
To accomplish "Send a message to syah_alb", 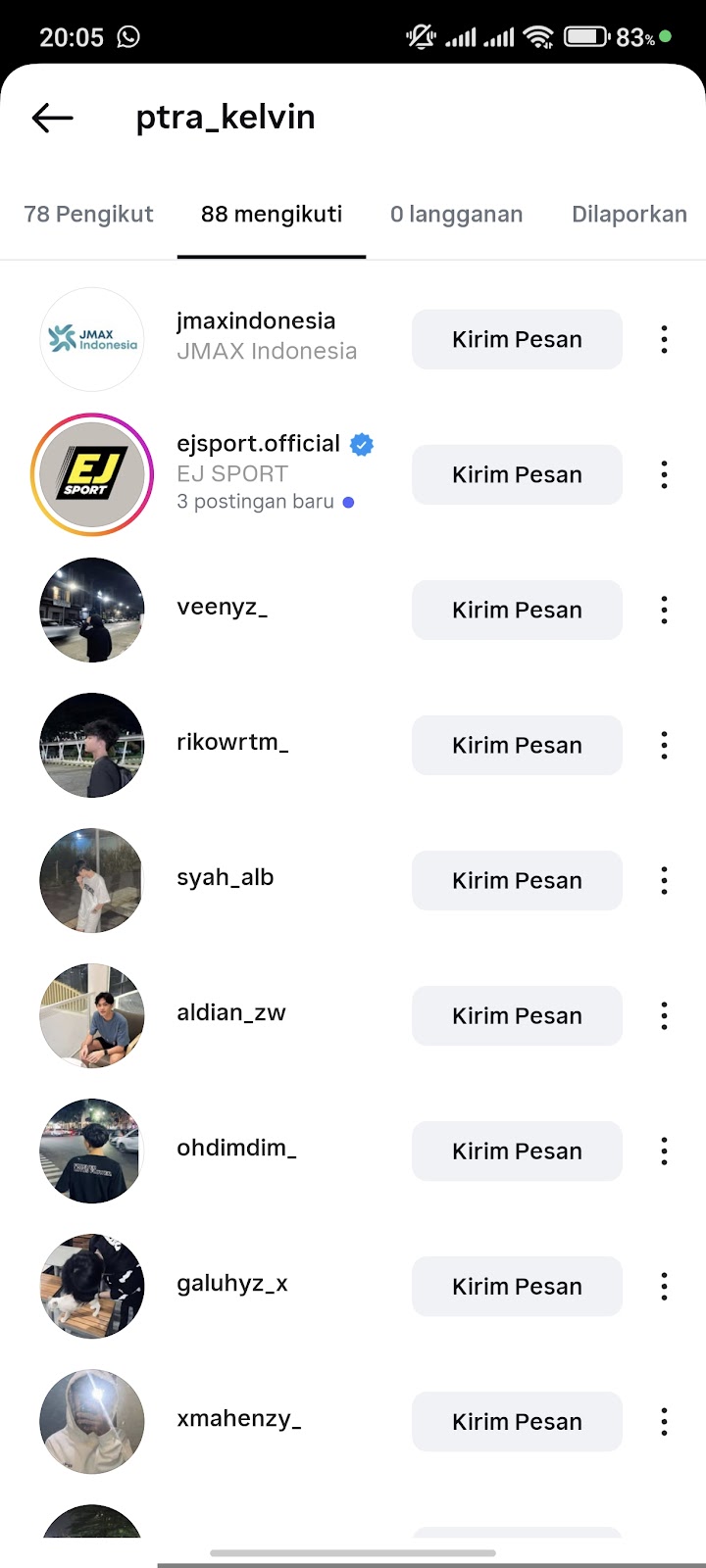I will [x=517, y=881].
